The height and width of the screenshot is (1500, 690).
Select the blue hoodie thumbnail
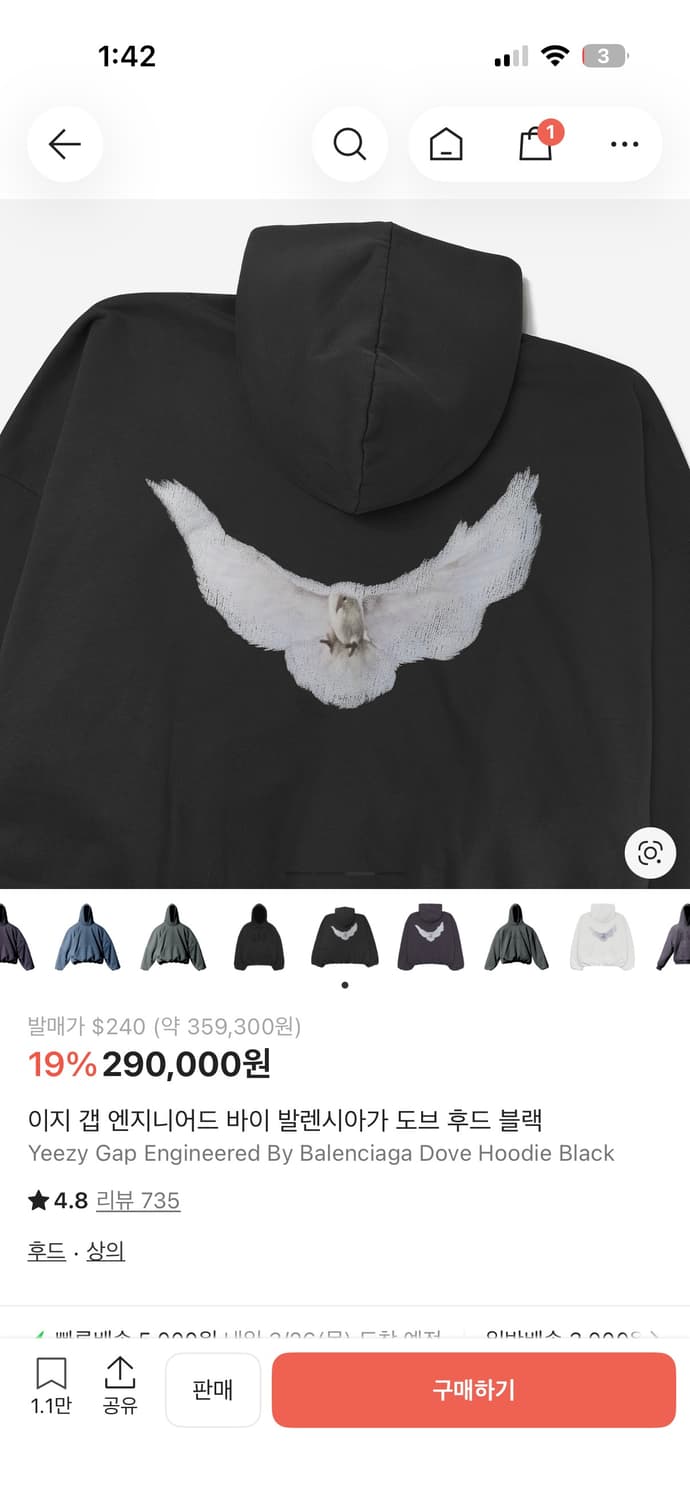[88, 937]
